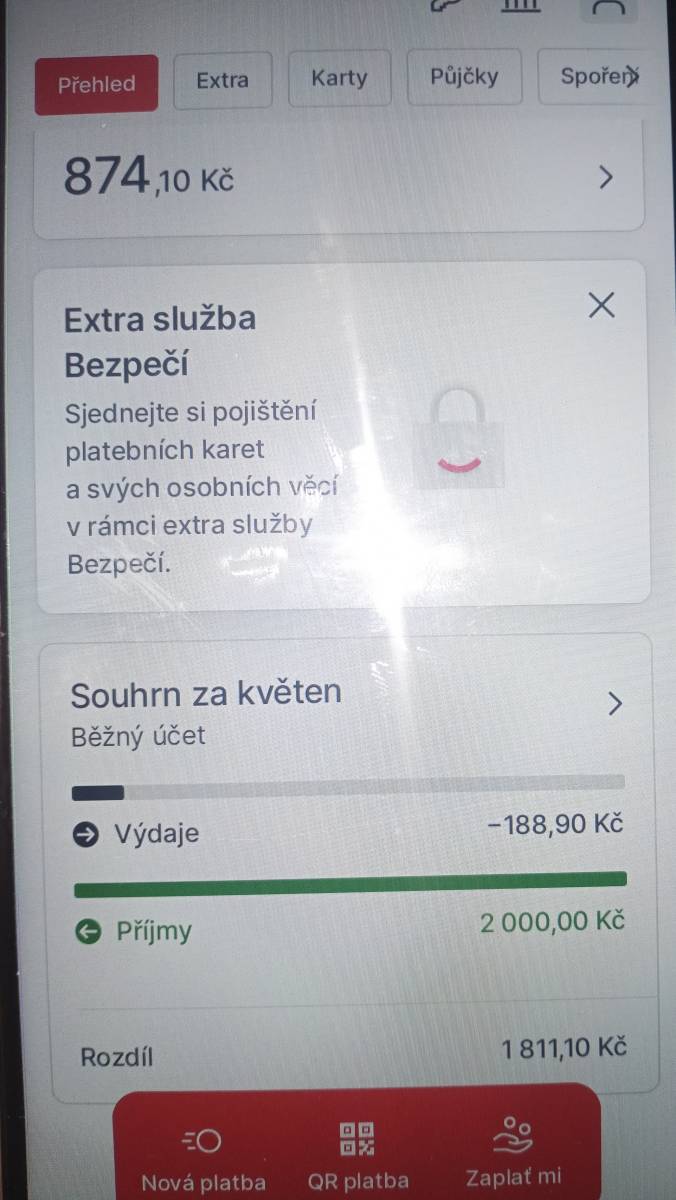Tap the Přehled tab
The width and height of the screenshot is (676, 1200).
click(96, 84)
